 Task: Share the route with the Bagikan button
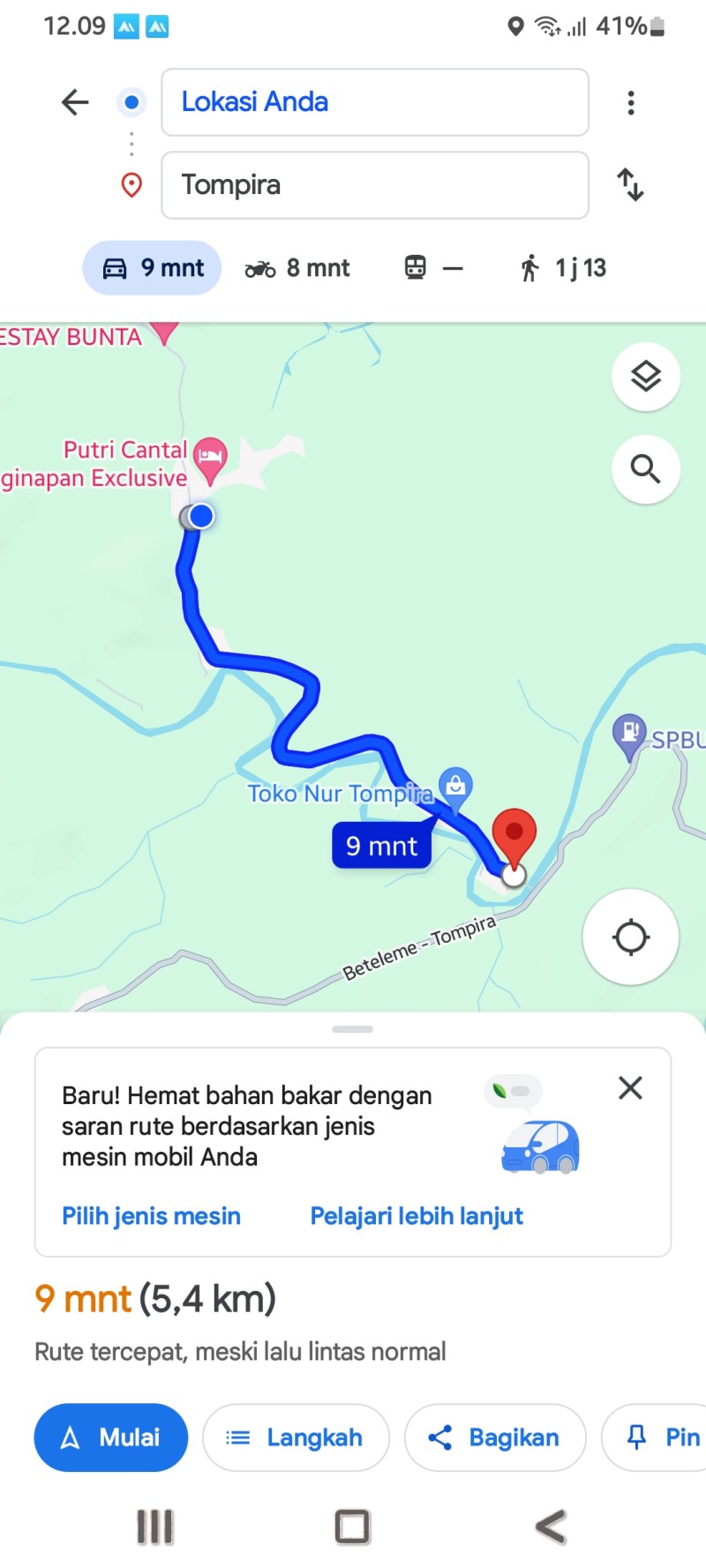(495, 1437)
